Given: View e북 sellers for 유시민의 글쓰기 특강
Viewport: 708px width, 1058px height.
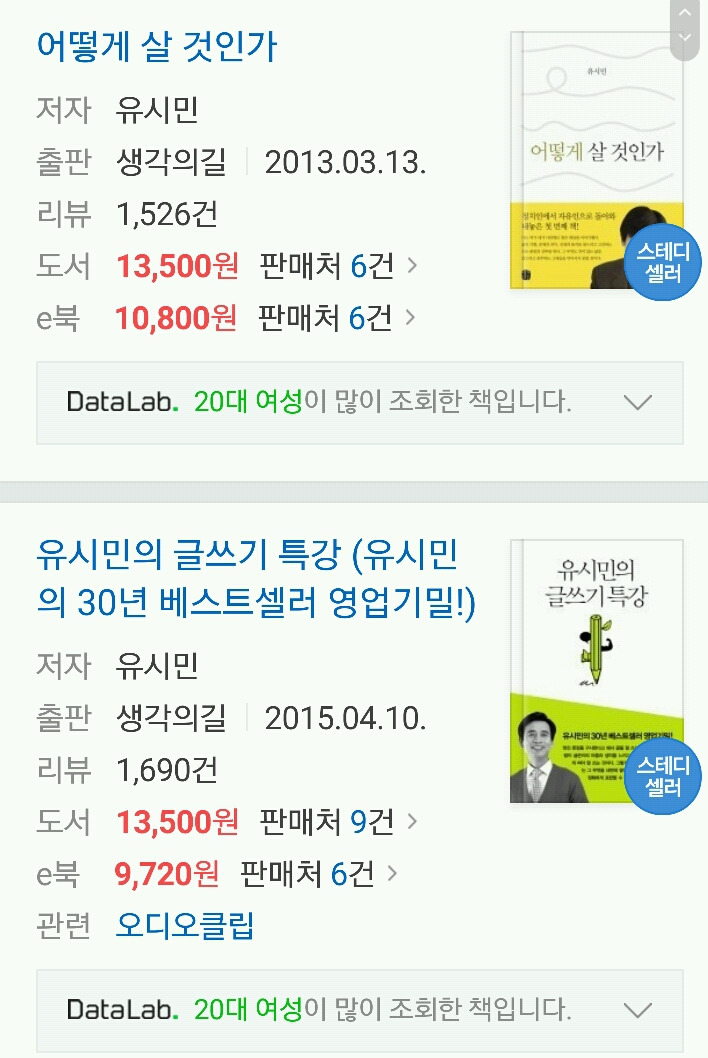Looking at the screenshot, I should pyautogui.click(x=318, y=874).
